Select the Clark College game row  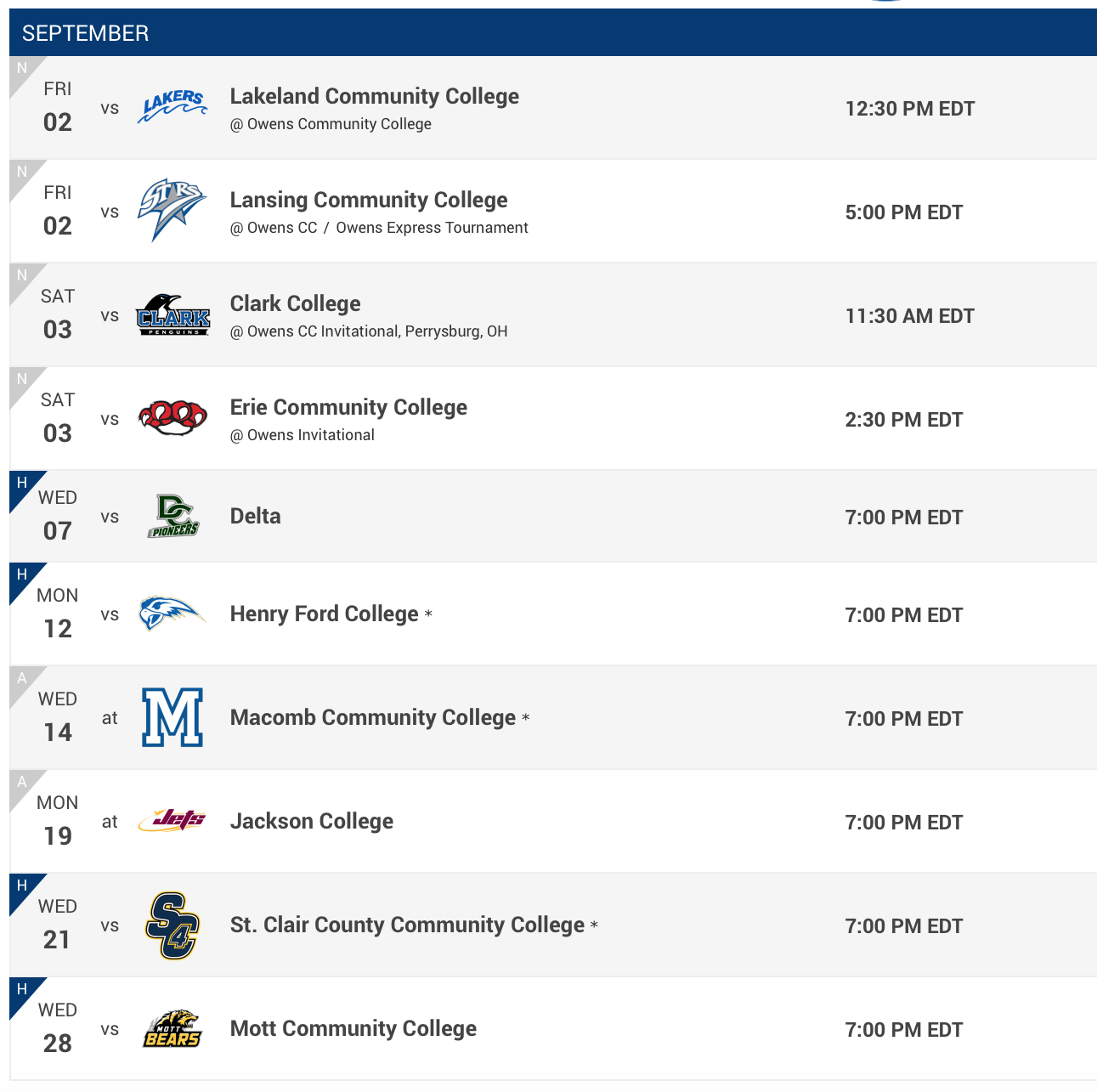click(x=295, y=304)
